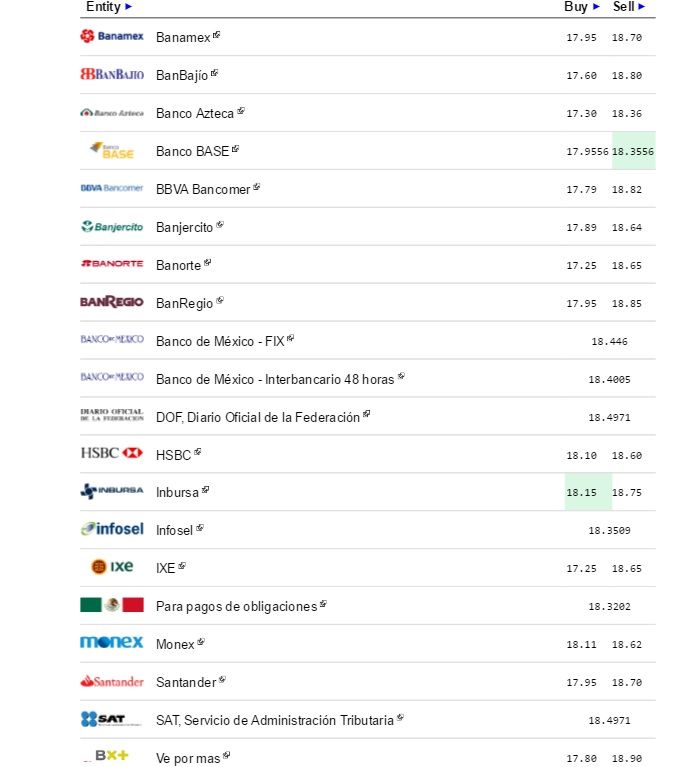The height and width of the screenshot is (767, 691).
Task: Follow the Santander link
Action: (x=186, y=682)
